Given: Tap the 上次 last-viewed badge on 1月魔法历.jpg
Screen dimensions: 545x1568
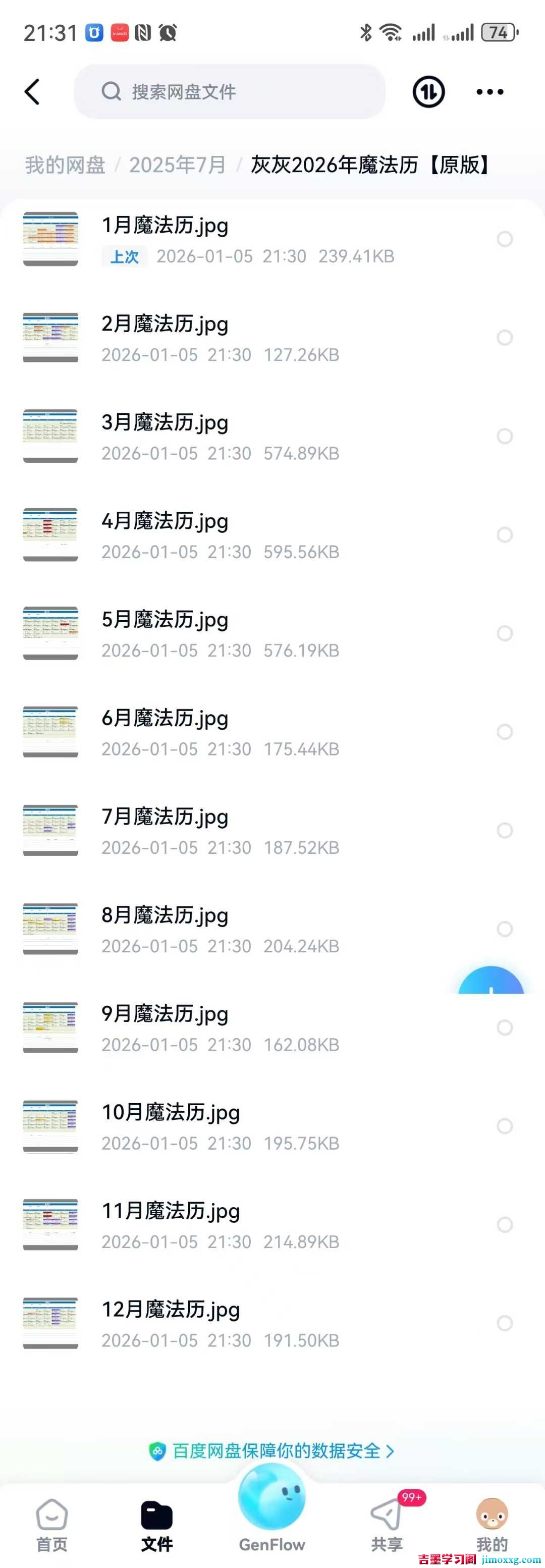Looking at the screenshot, I should pyautogui.click(x=124, y=256).
